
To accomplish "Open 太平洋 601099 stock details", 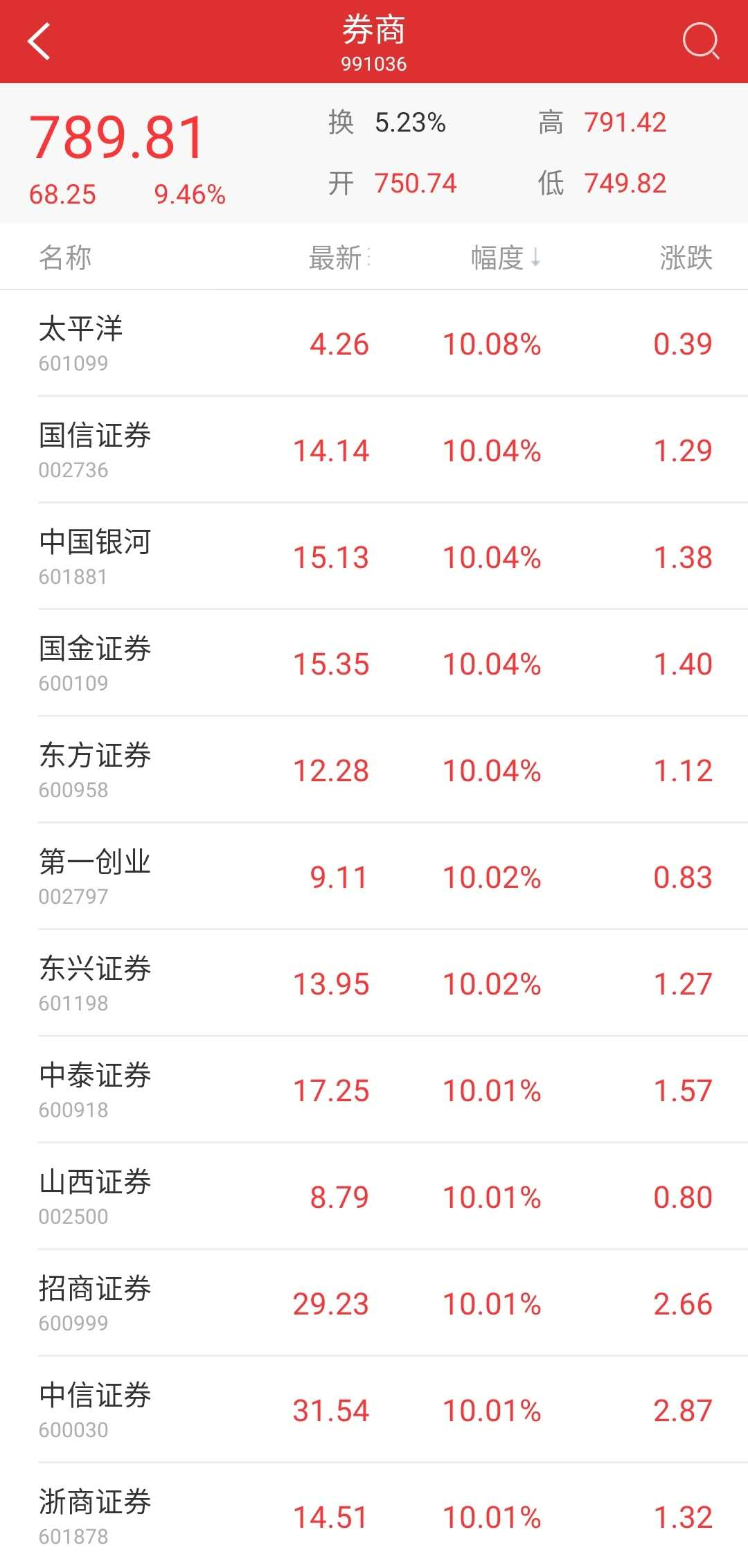I will 374,344.
